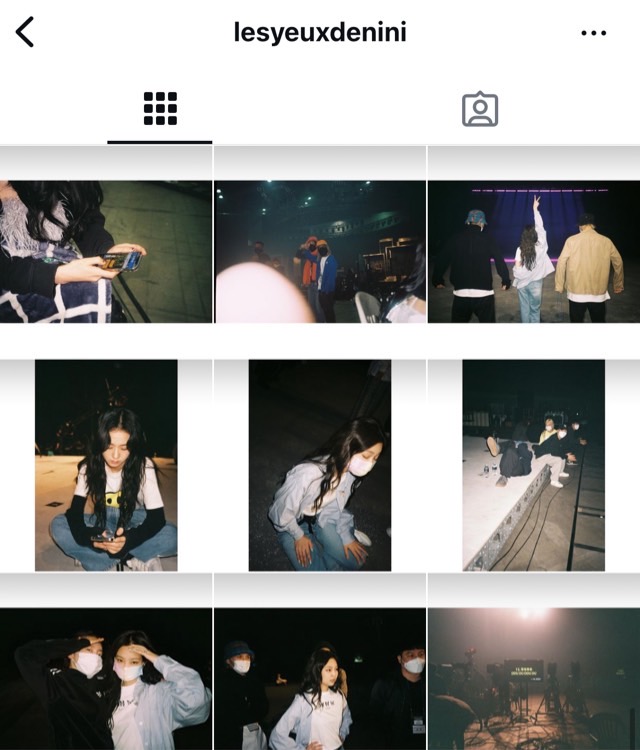The width and height of the screenshot is (640, 750).
Task: Go back from lesyeuxdenini profile
Action: coord(25,32)
